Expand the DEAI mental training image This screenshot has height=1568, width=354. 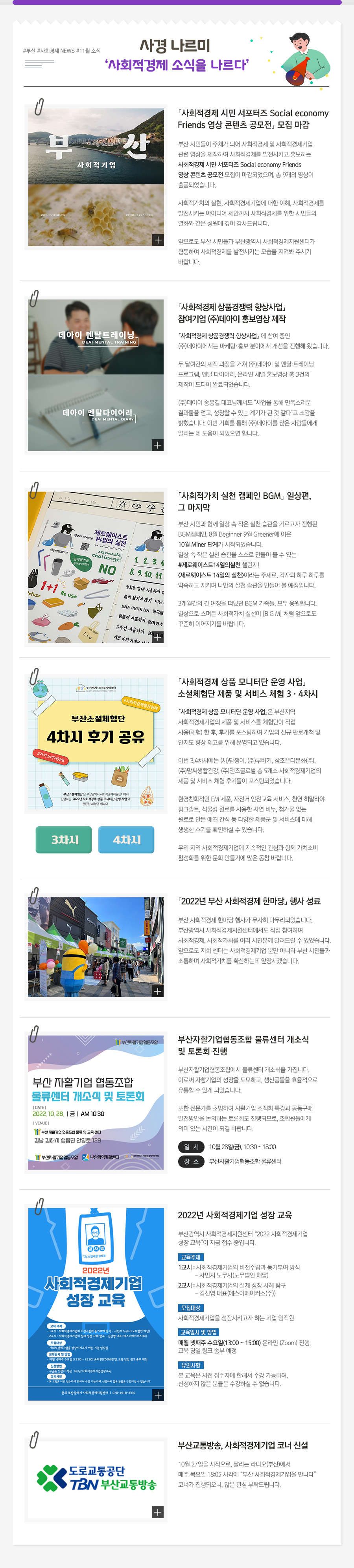[96, 375]
